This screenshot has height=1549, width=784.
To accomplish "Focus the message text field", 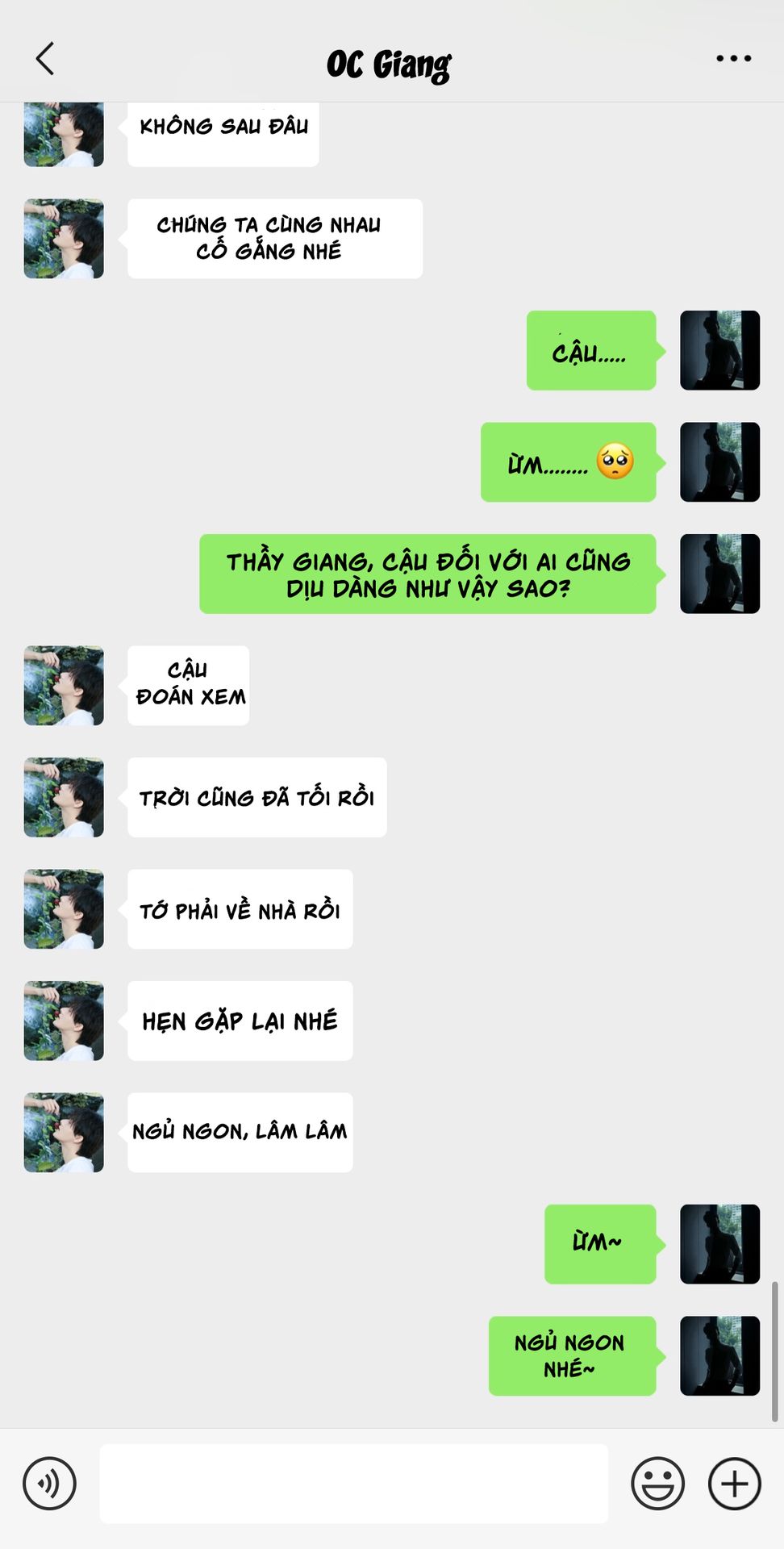I will pyautogui.click(x=353, y=1483).
